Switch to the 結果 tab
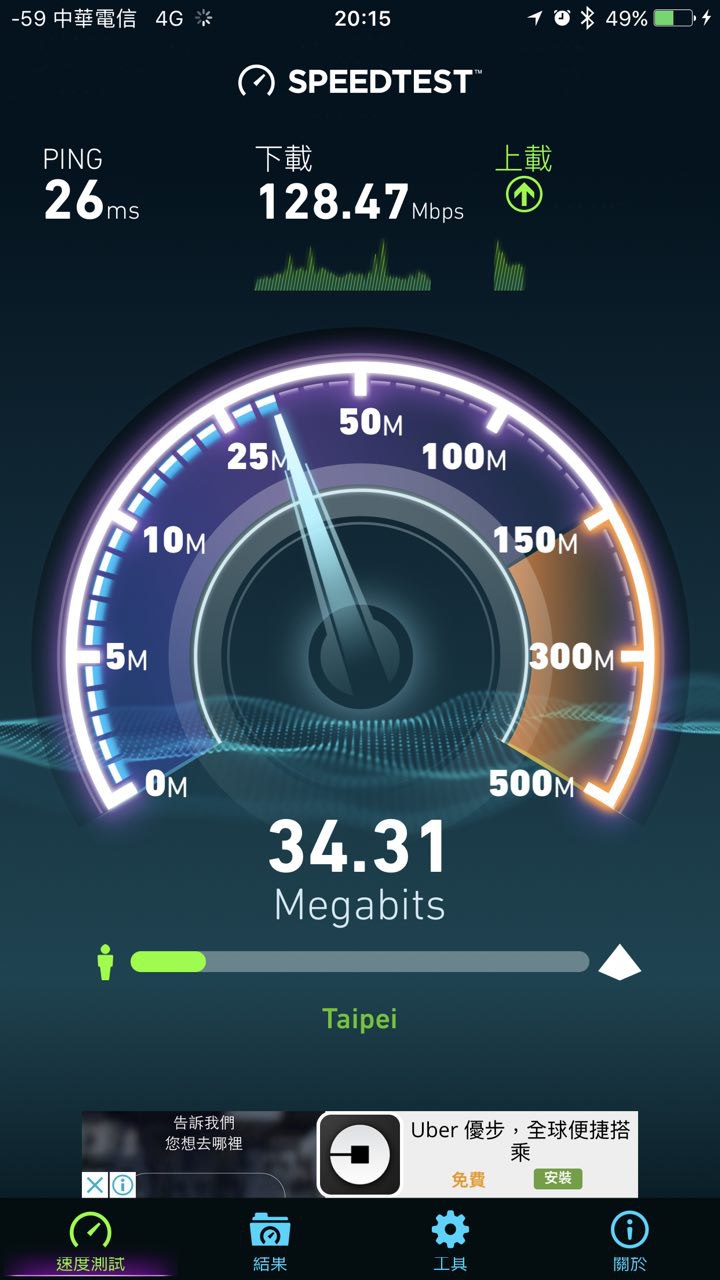 coord(270,1241)
